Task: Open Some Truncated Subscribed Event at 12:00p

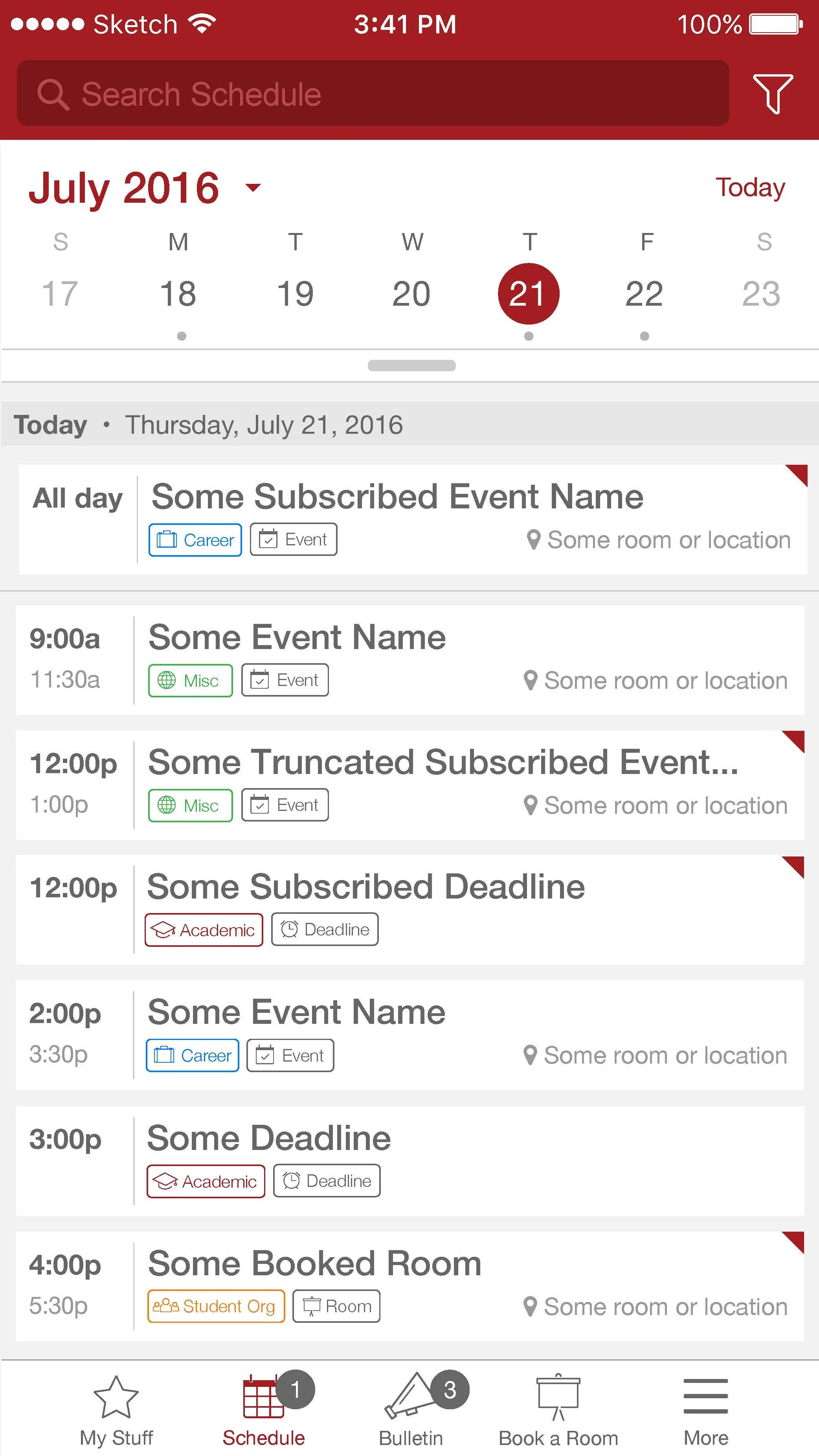Action: (x=410, y=785)
